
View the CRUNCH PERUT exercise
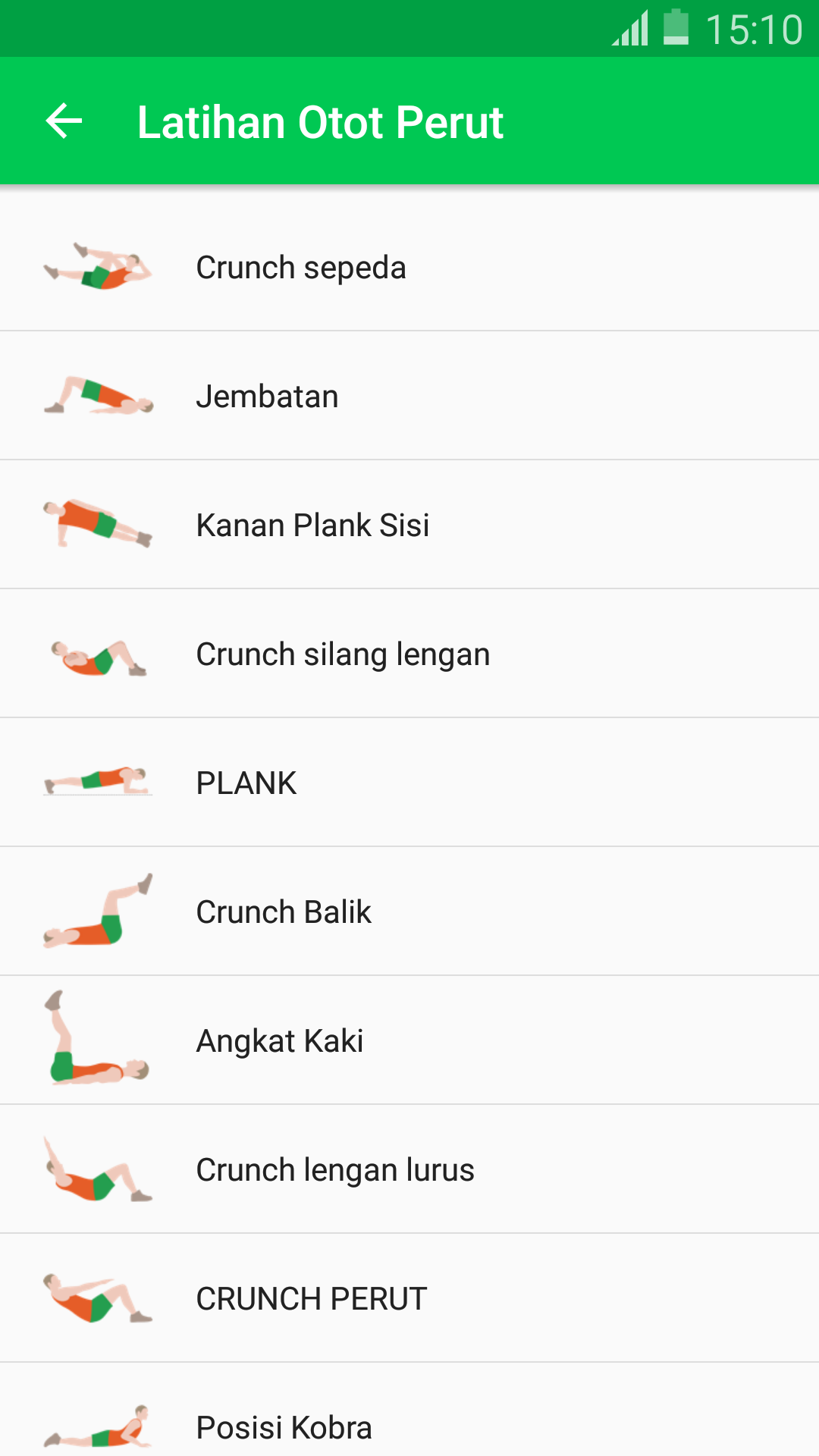tap(409, 1298)
